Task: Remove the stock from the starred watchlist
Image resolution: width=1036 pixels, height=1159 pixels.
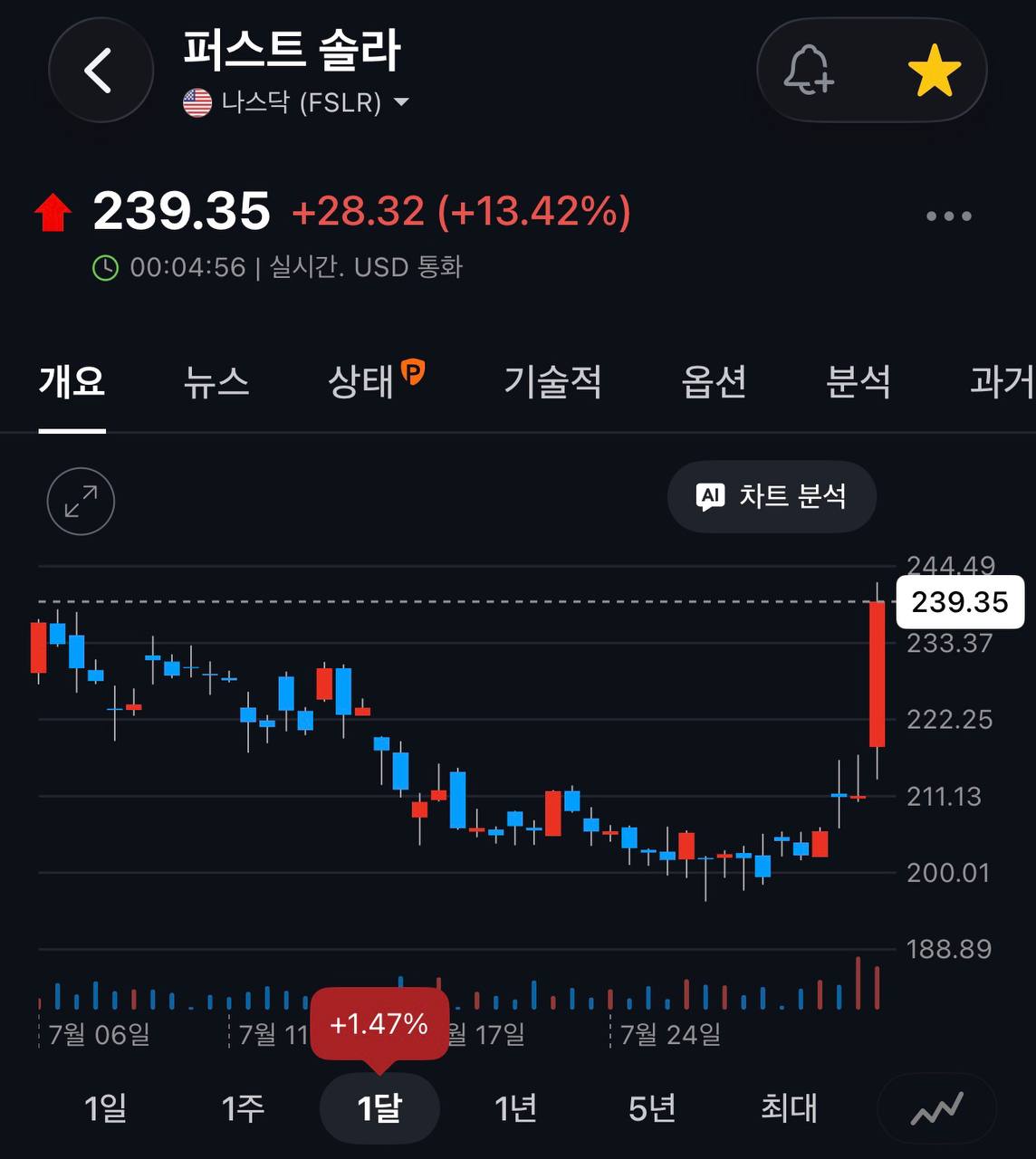Action: [x=934, y=72]
